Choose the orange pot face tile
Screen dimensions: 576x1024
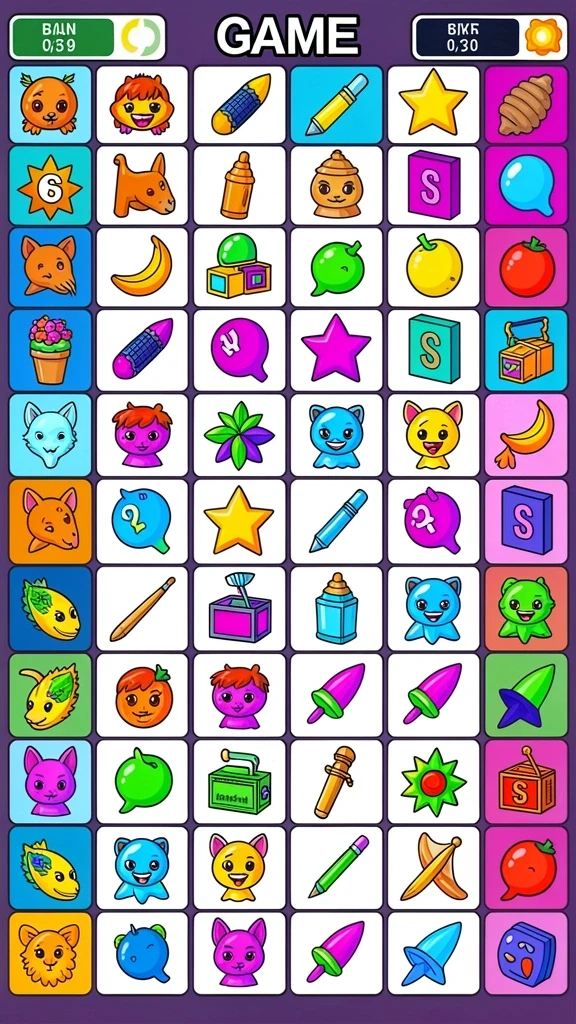336,185
